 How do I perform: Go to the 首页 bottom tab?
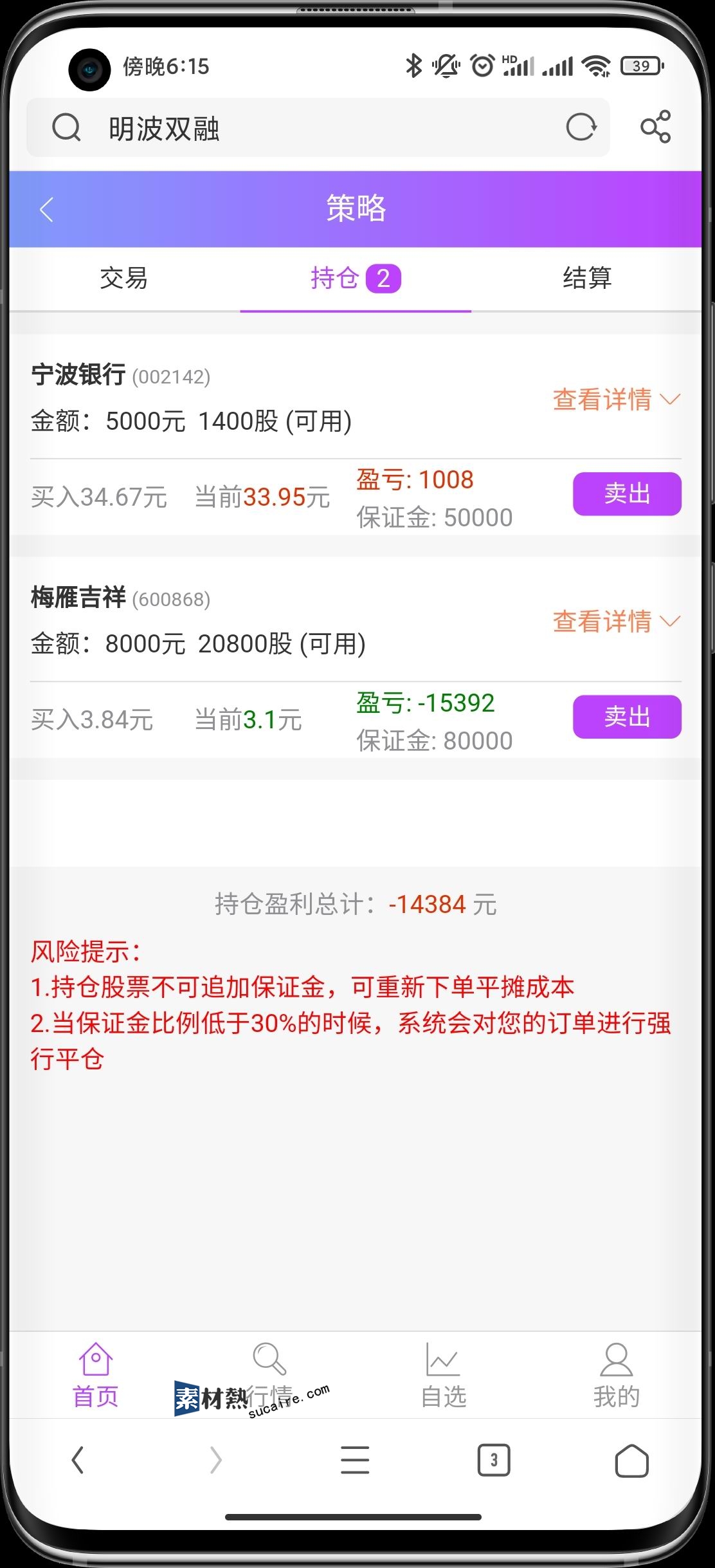tap(95, 1376)
